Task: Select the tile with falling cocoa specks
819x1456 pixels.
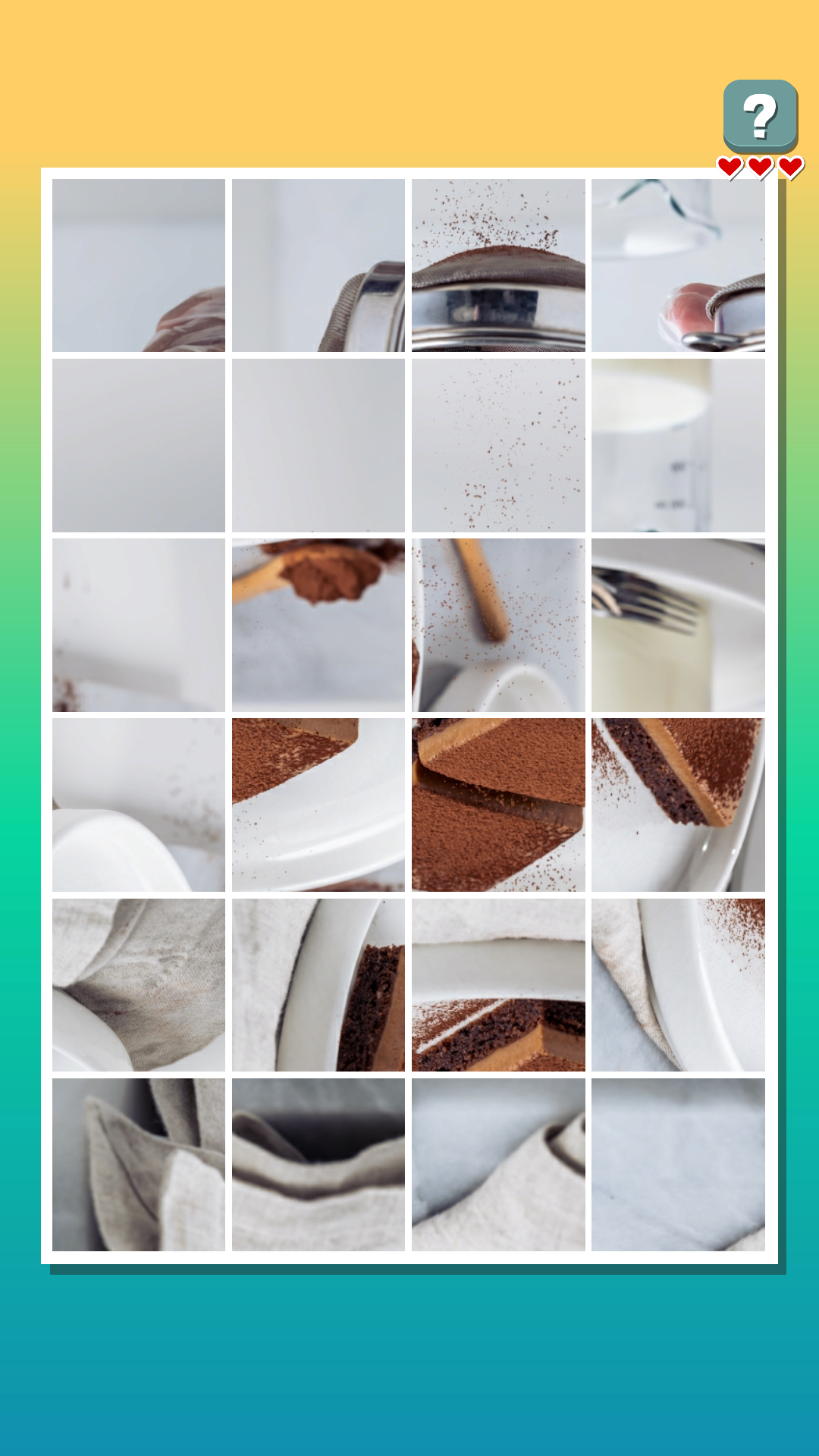Action: [498, 445]
